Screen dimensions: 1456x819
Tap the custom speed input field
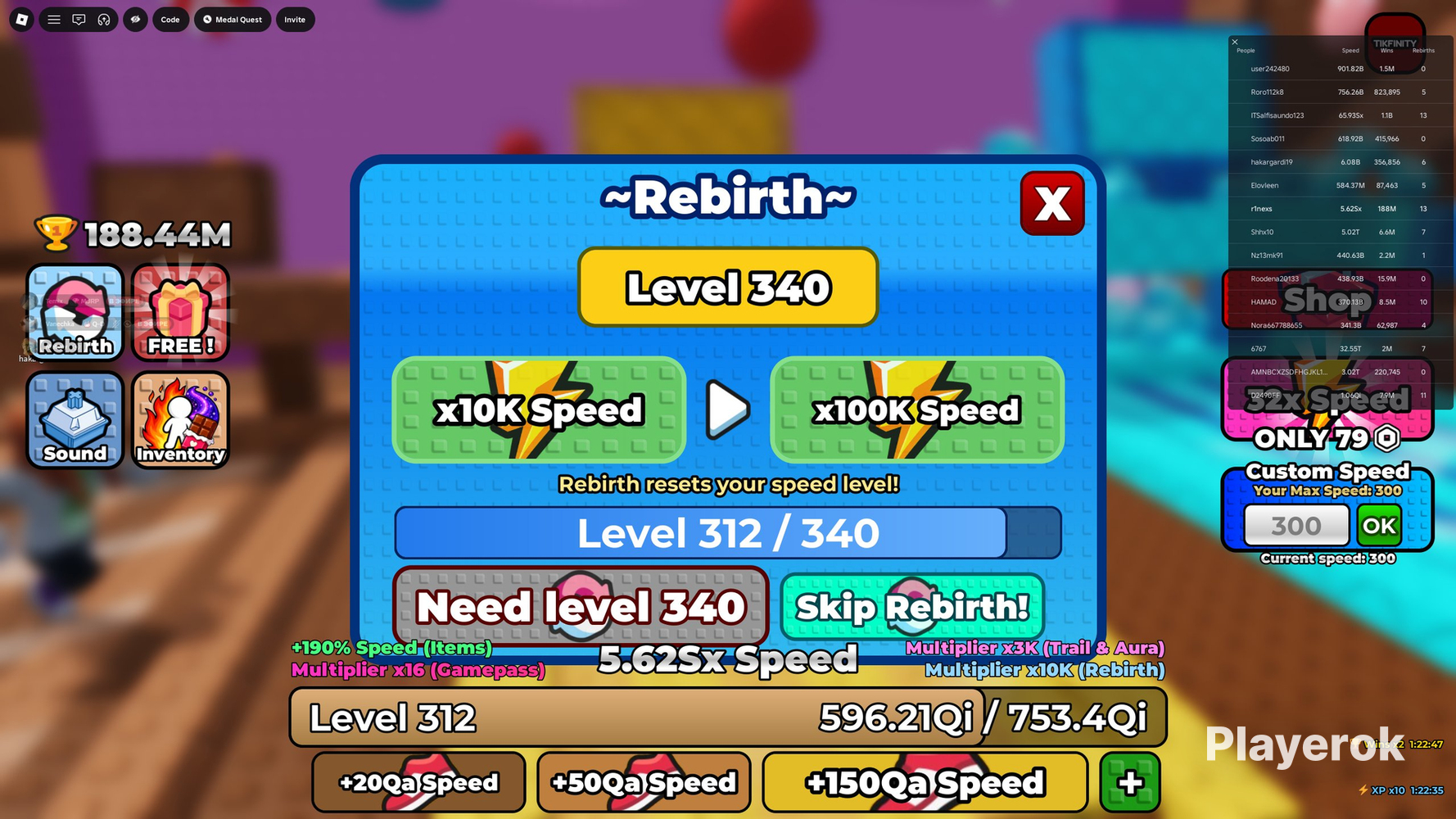[x=1296, y=525]
